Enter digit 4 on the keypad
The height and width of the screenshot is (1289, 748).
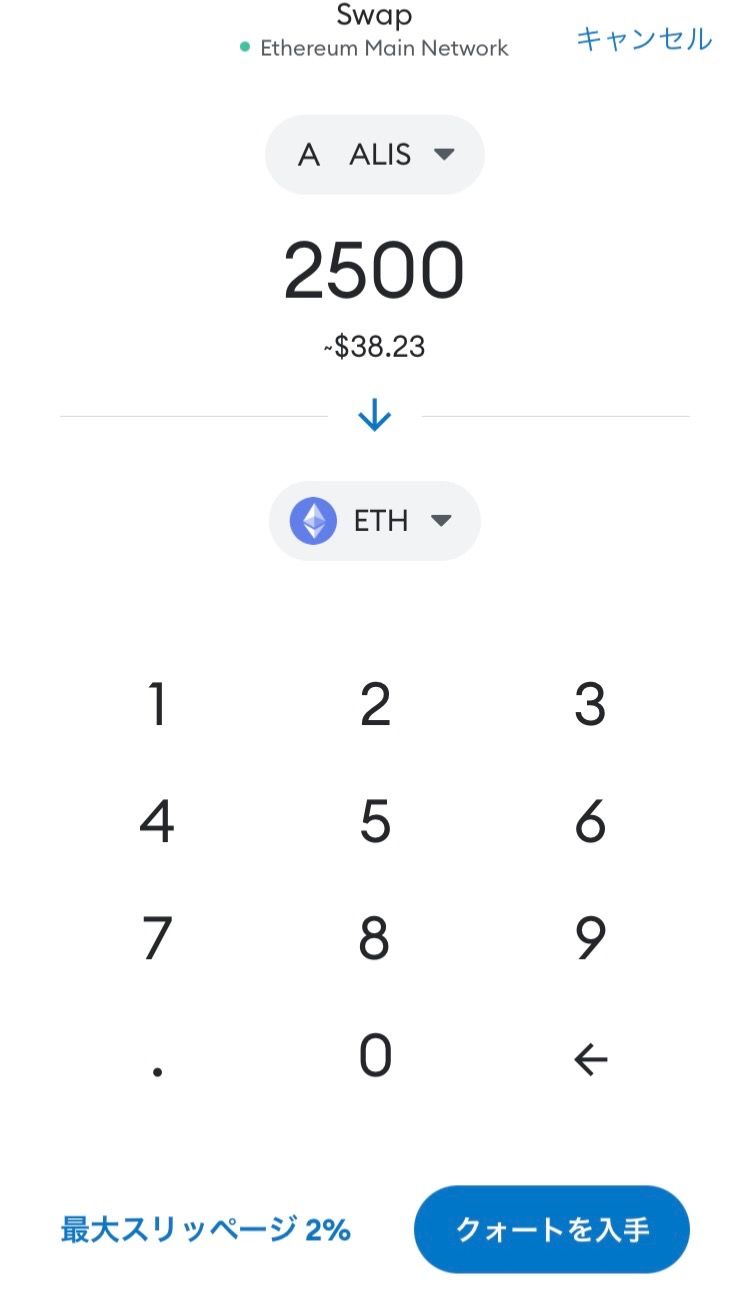[157, 822]
